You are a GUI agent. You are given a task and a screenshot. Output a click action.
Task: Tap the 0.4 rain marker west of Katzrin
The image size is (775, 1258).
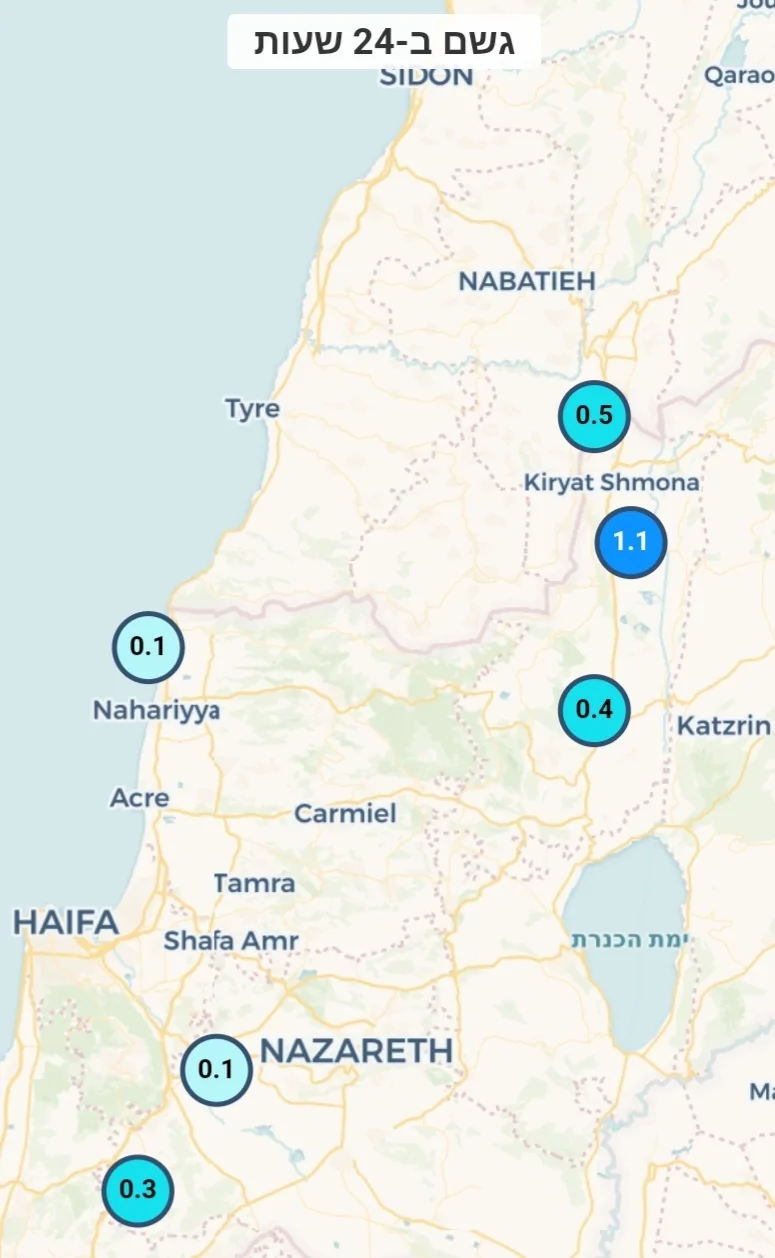[x=593, y=710]
